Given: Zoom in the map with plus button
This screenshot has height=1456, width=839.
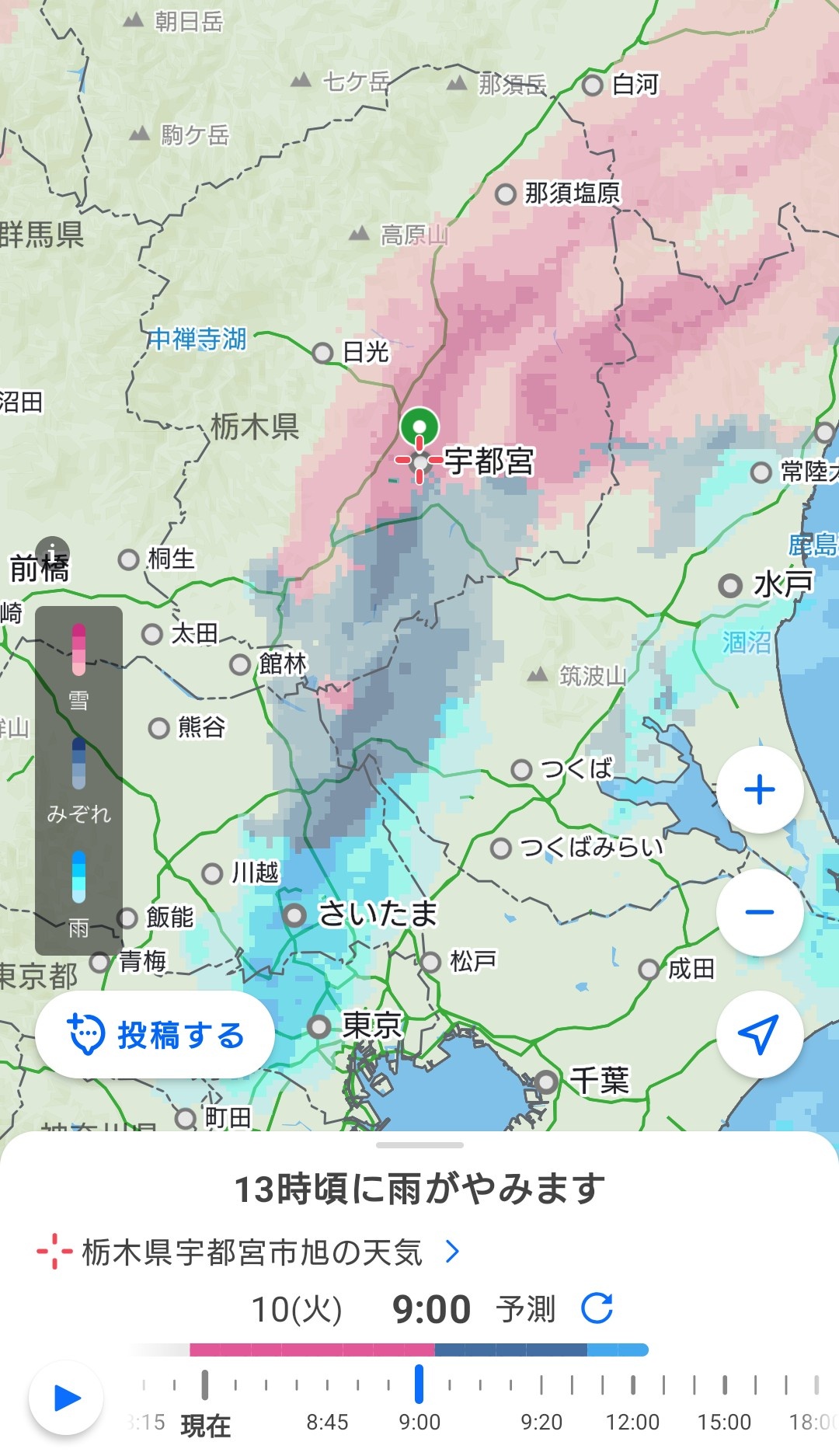Looking at the screenshot, I should coord(759,790).
